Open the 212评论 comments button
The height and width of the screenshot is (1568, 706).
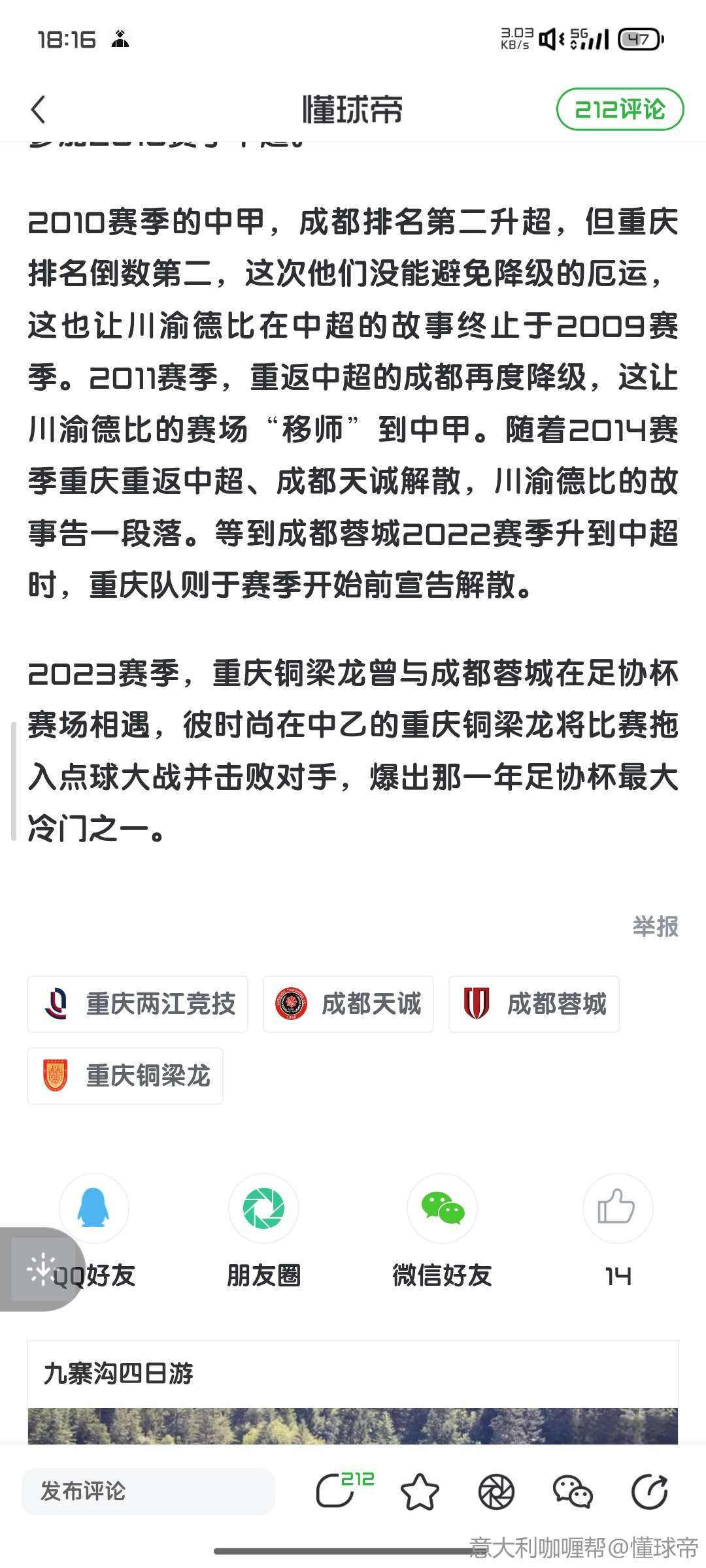pyautogui.click(x=619, y=109)
